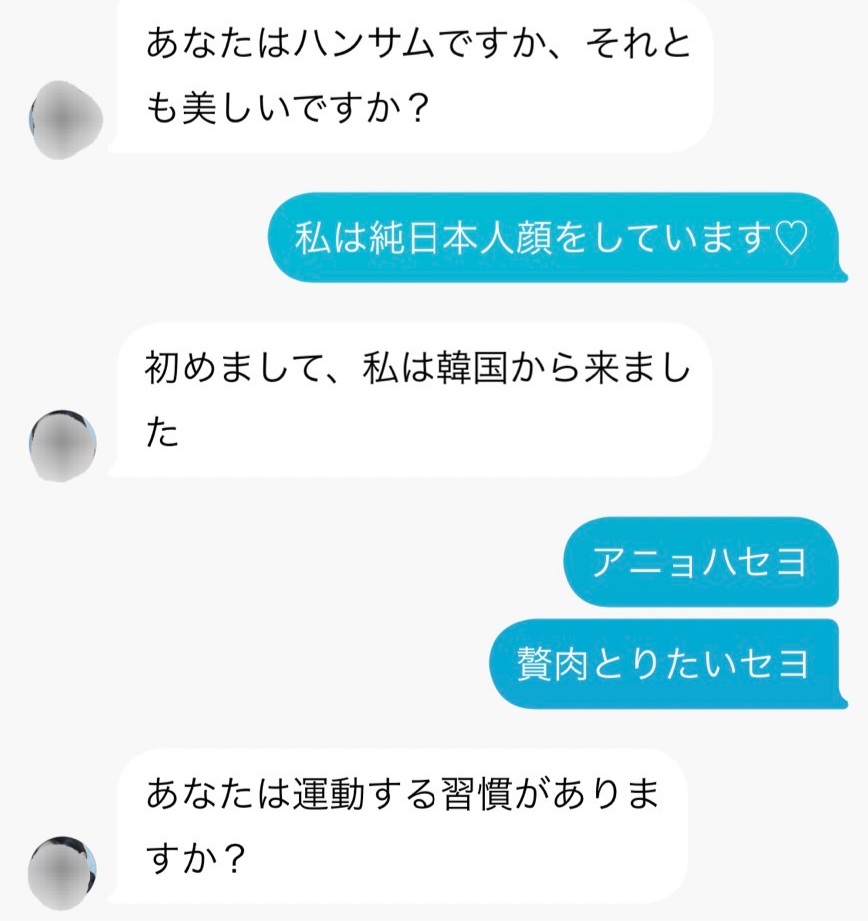Tap the avatar next to the 韓国から来ました message
Screen dimensions: 868x921
(65, 443)
